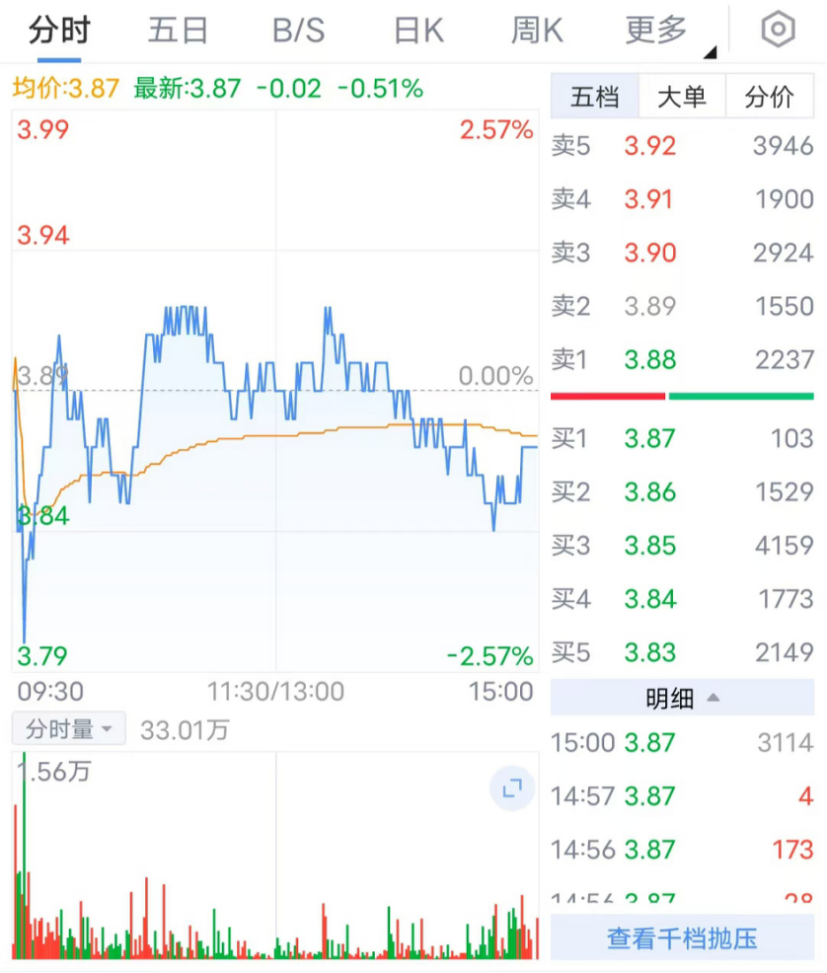
Task: Expand chart to fullscreen
Action: point(512,790)
